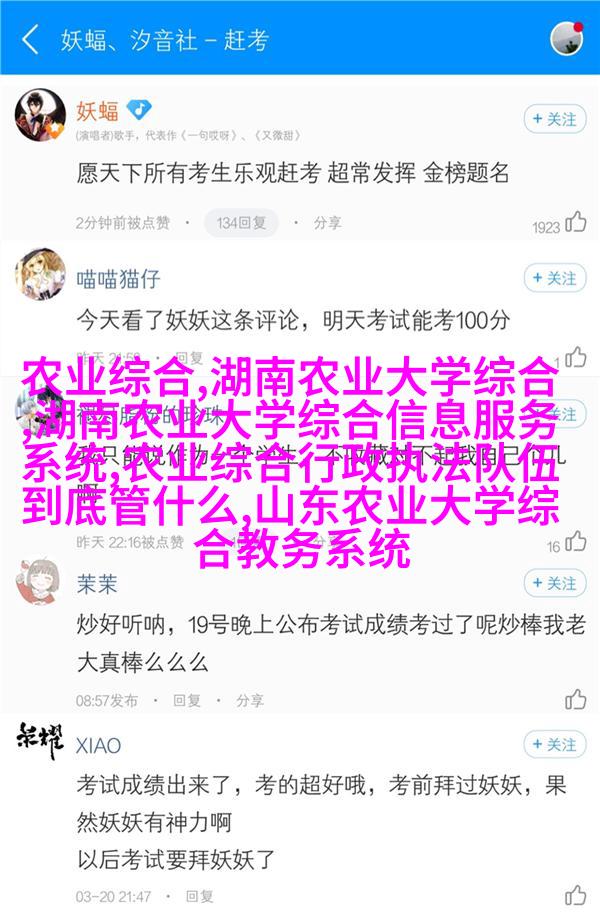600x915 pixels.
Task: Follow user XIAO
Action: 553,745
